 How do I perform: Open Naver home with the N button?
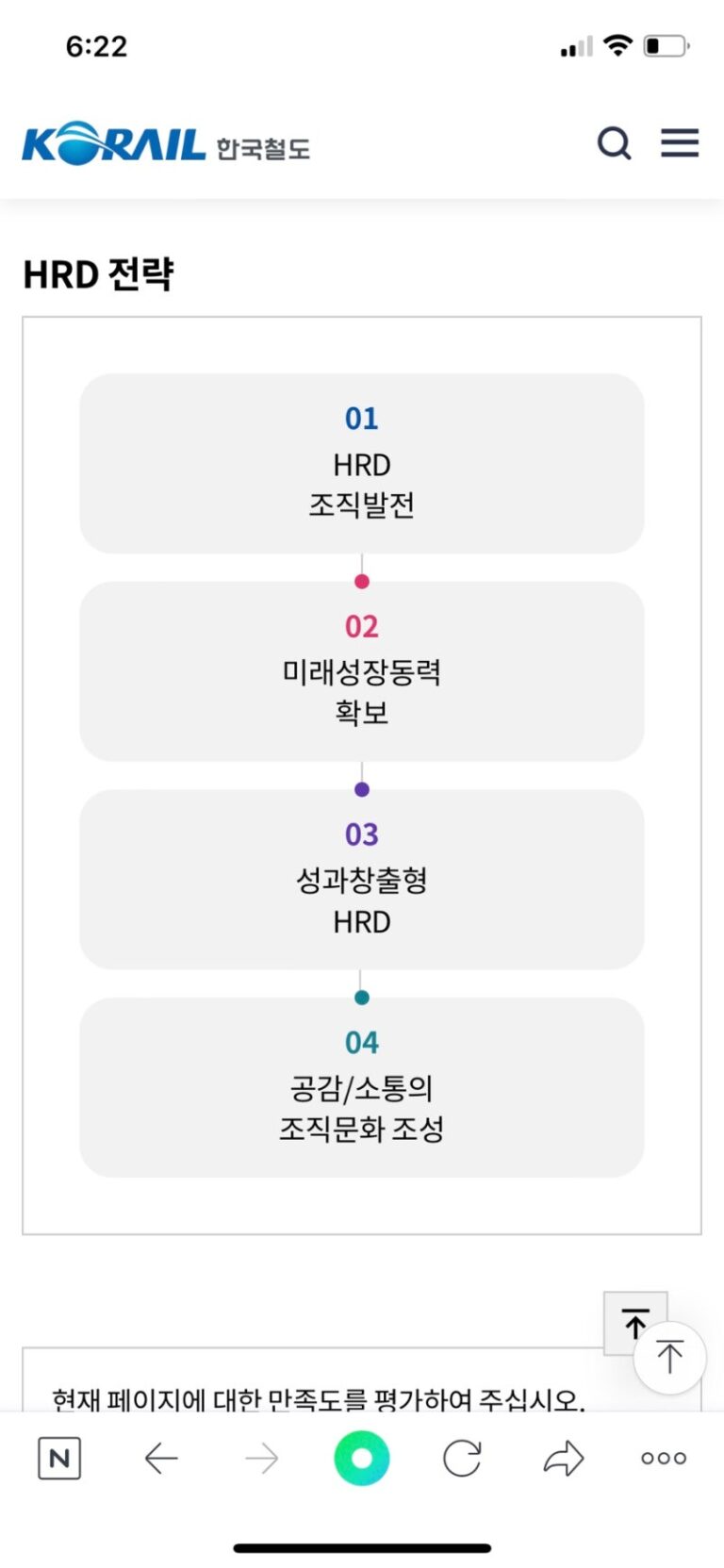[59, 1459]
